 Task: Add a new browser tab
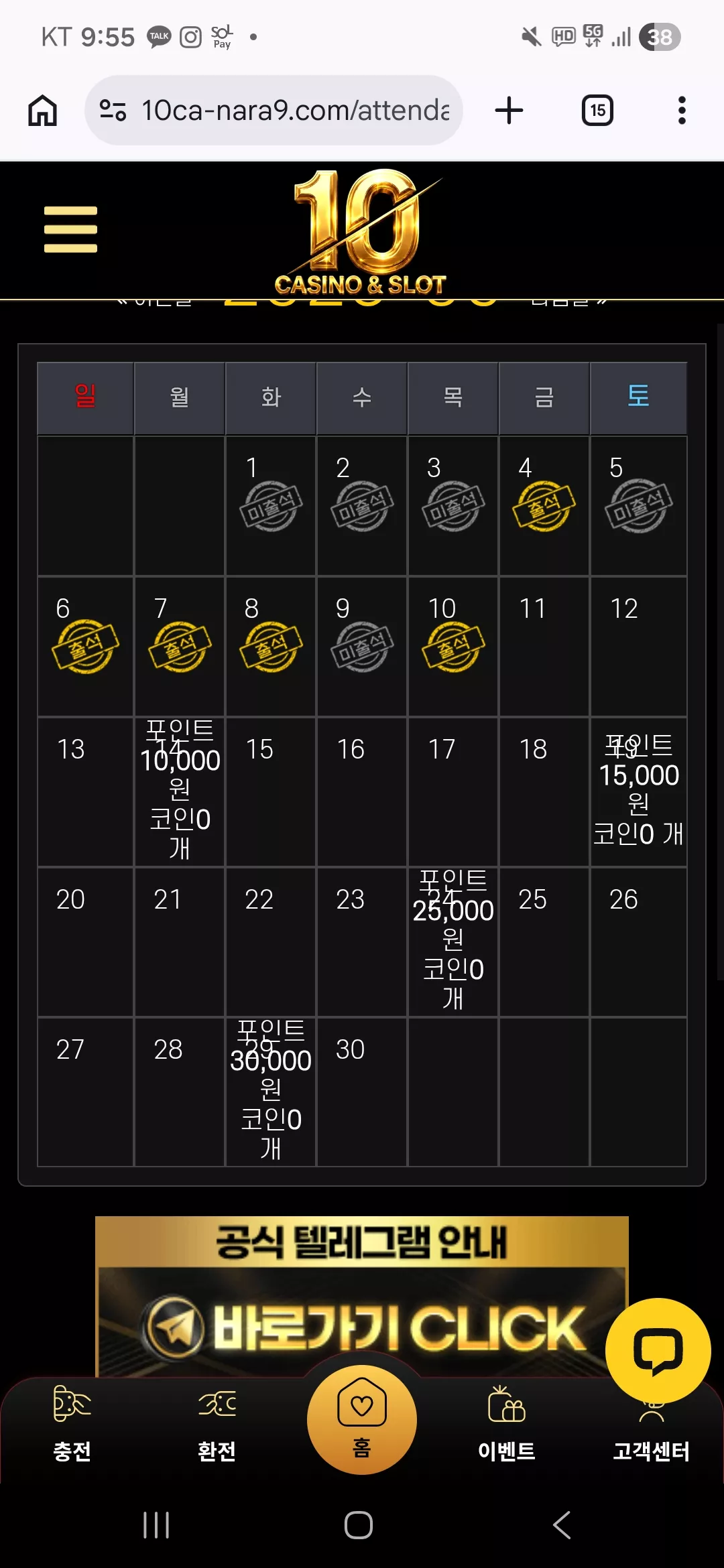point(509,111)
